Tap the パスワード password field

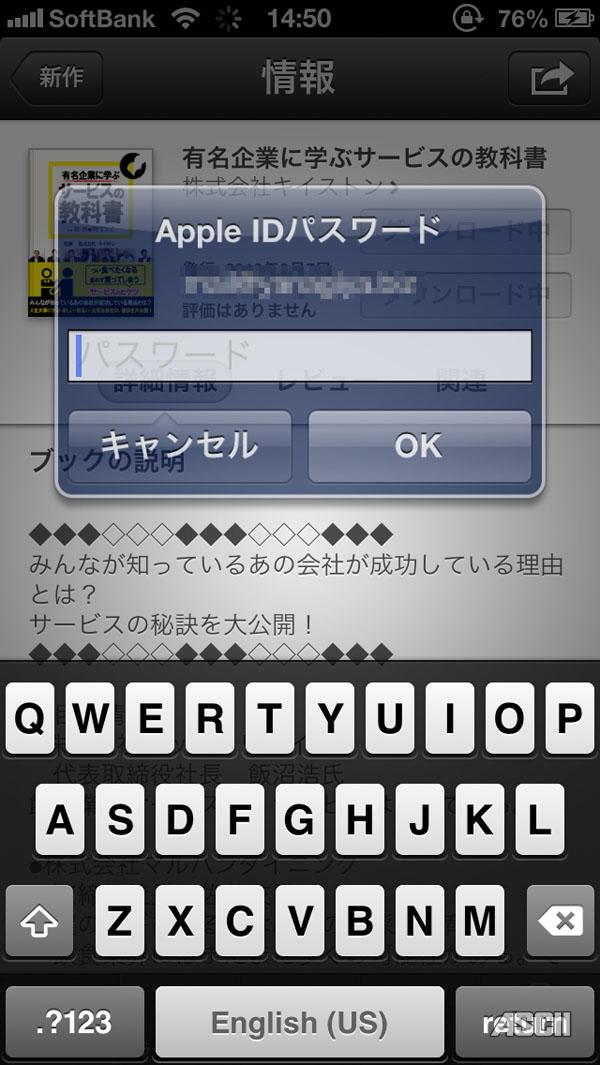pos(299,356)
